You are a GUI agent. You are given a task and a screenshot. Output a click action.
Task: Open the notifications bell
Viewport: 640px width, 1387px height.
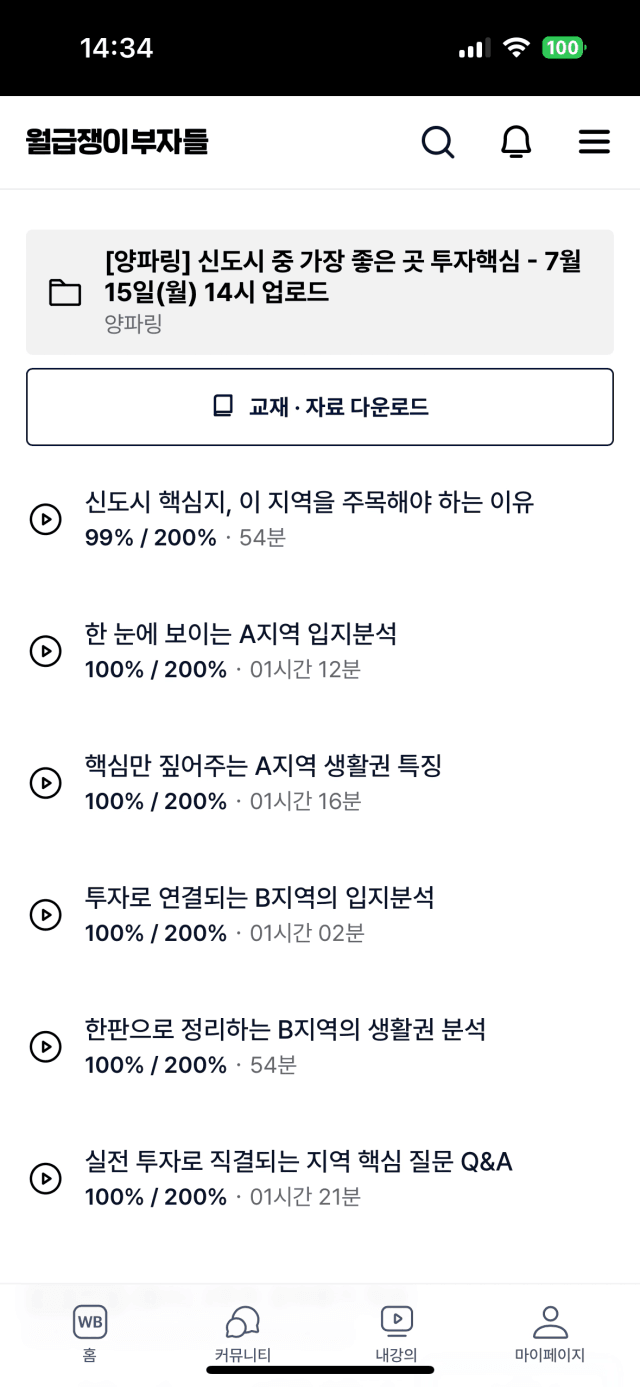pyautogui.click(x=516, y=142)
